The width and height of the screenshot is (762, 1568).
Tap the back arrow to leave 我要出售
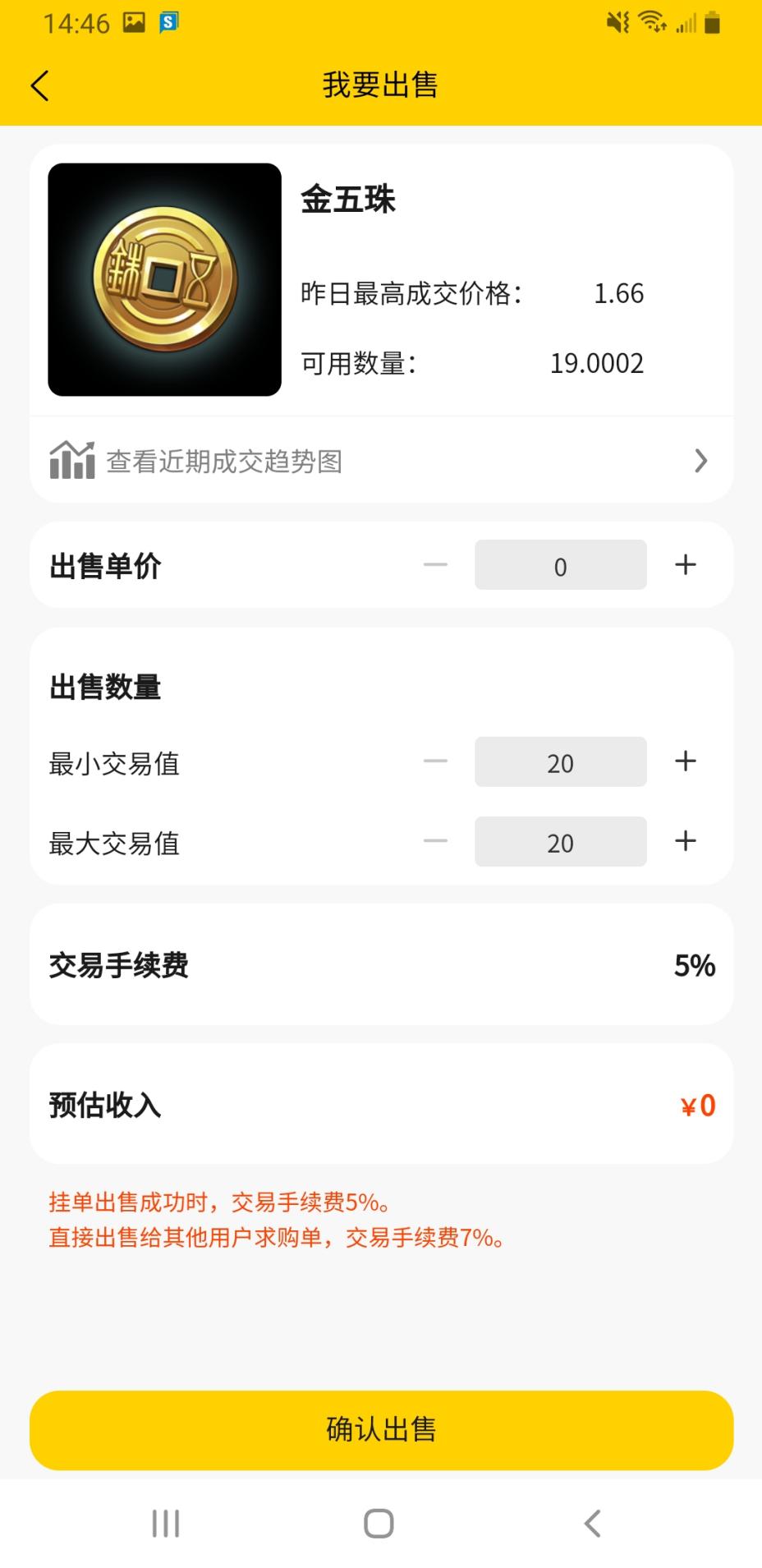(40, 85)
